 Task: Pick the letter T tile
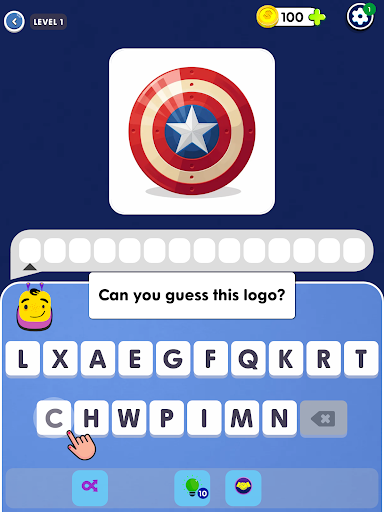[x=361, y=359]
